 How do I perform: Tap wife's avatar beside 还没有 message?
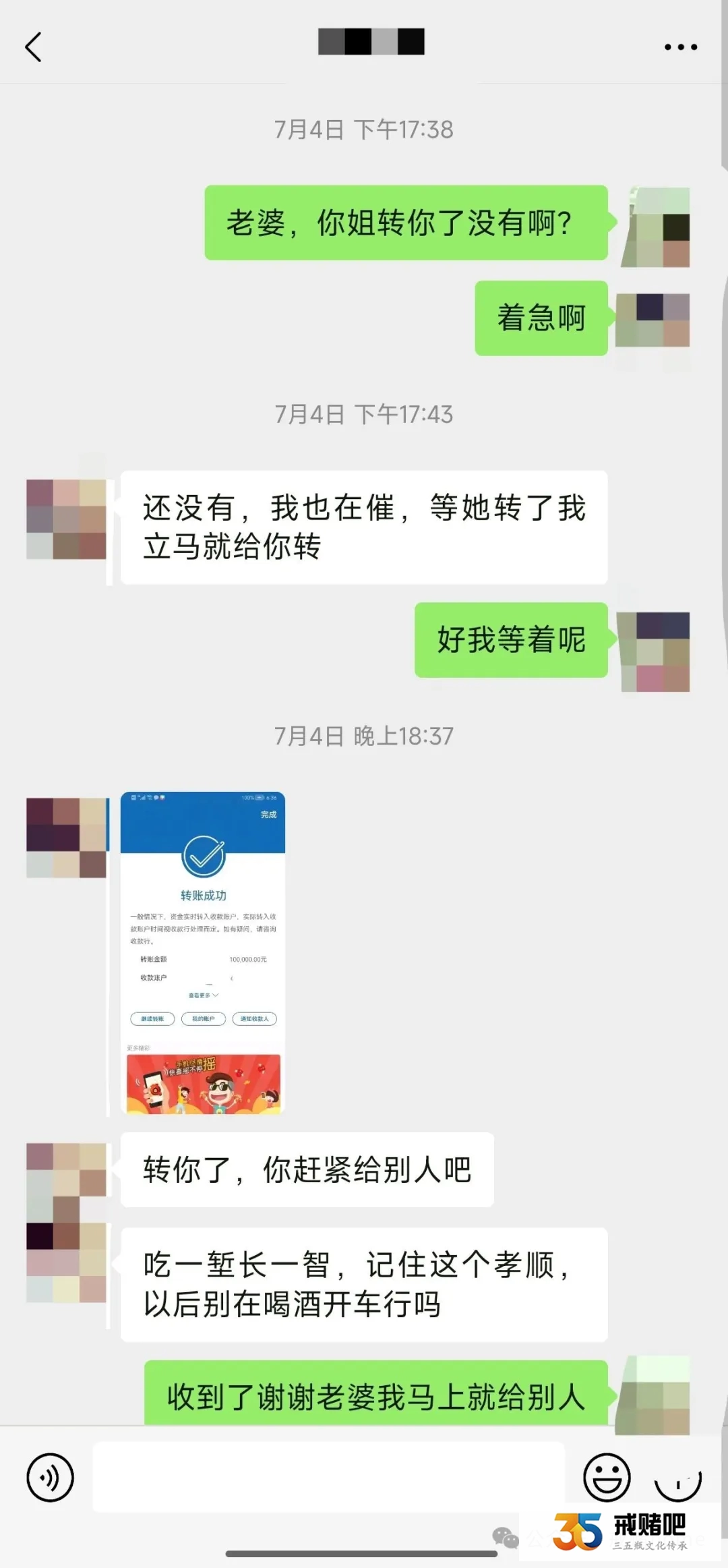pyautogui.click(x=66, y=519)
